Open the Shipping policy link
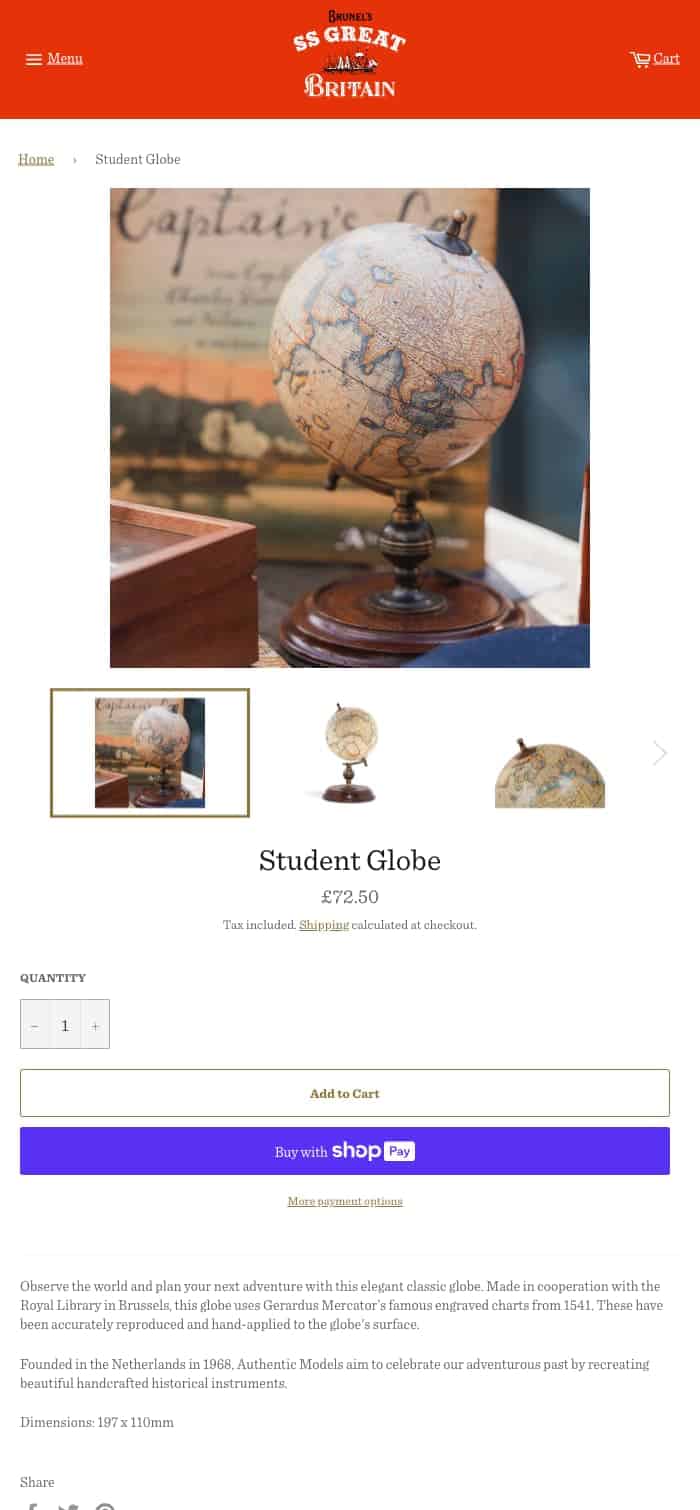The height and width of the screenshot is (1510, 700). tap(324, 925)
